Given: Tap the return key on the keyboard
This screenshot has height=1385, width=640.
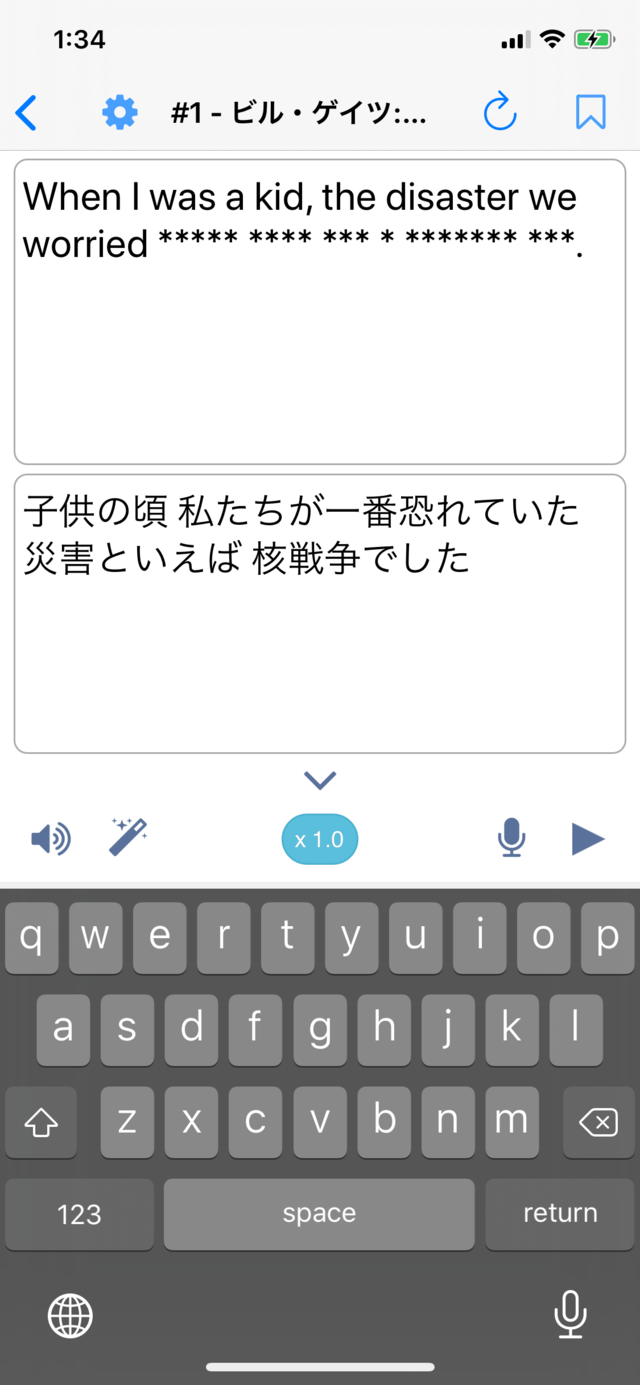Looking at the screenshot, I should point(560,1214).
